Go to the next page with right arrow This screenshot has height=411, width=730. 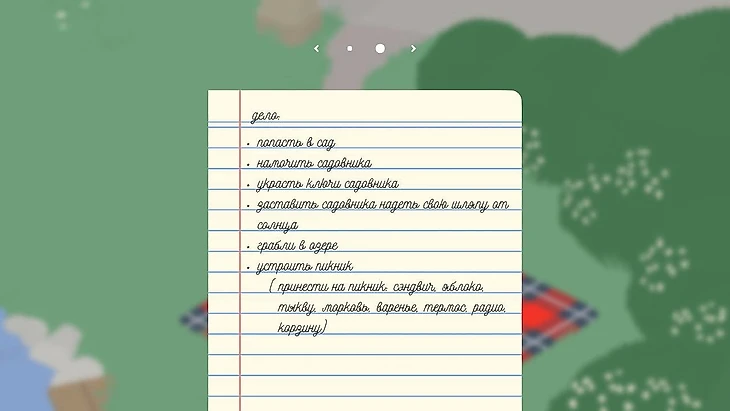pos(413,48)
